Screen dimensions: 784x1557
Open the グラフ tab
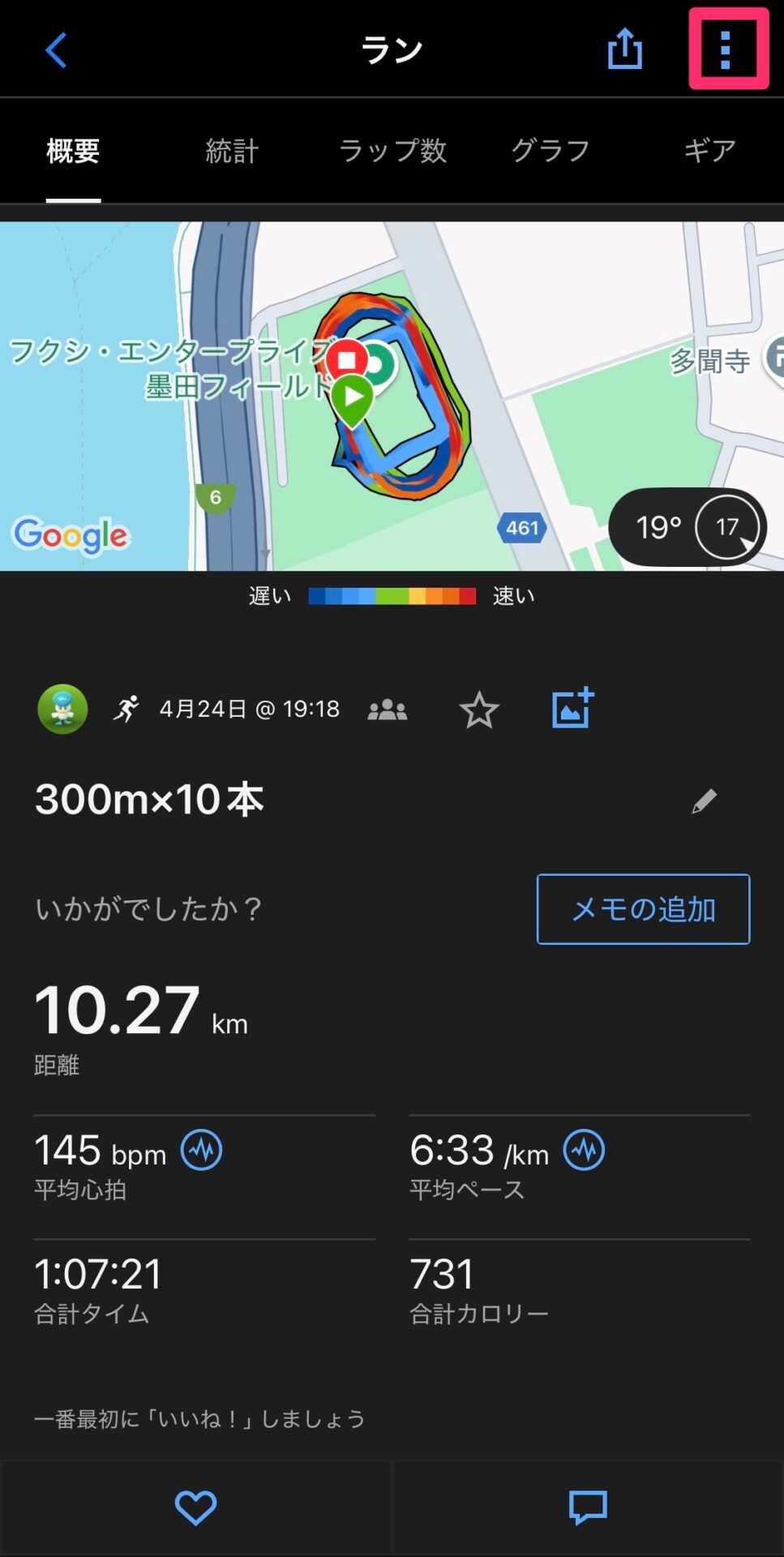coord(551,151)
